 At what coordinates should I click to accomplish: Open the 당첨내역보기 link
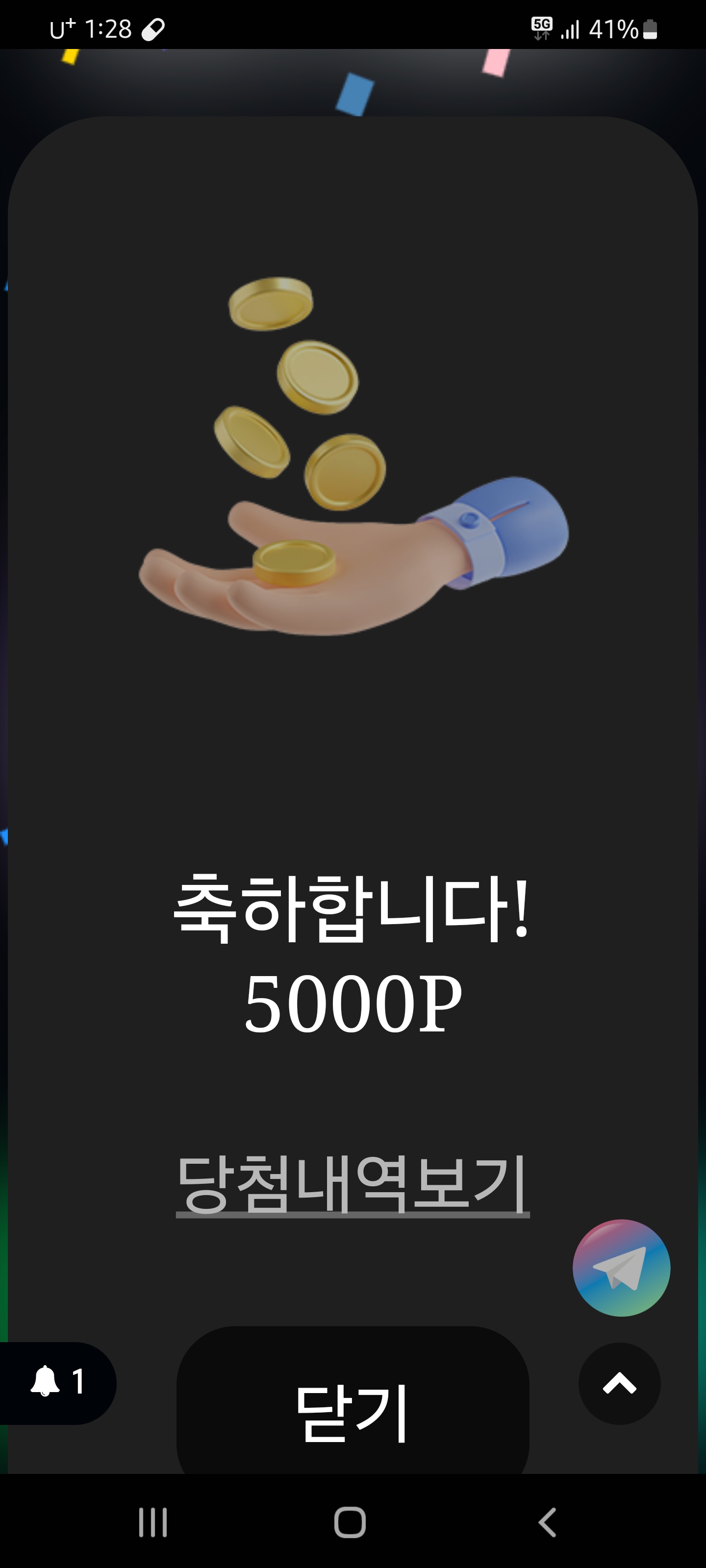tap(352, 1184)
